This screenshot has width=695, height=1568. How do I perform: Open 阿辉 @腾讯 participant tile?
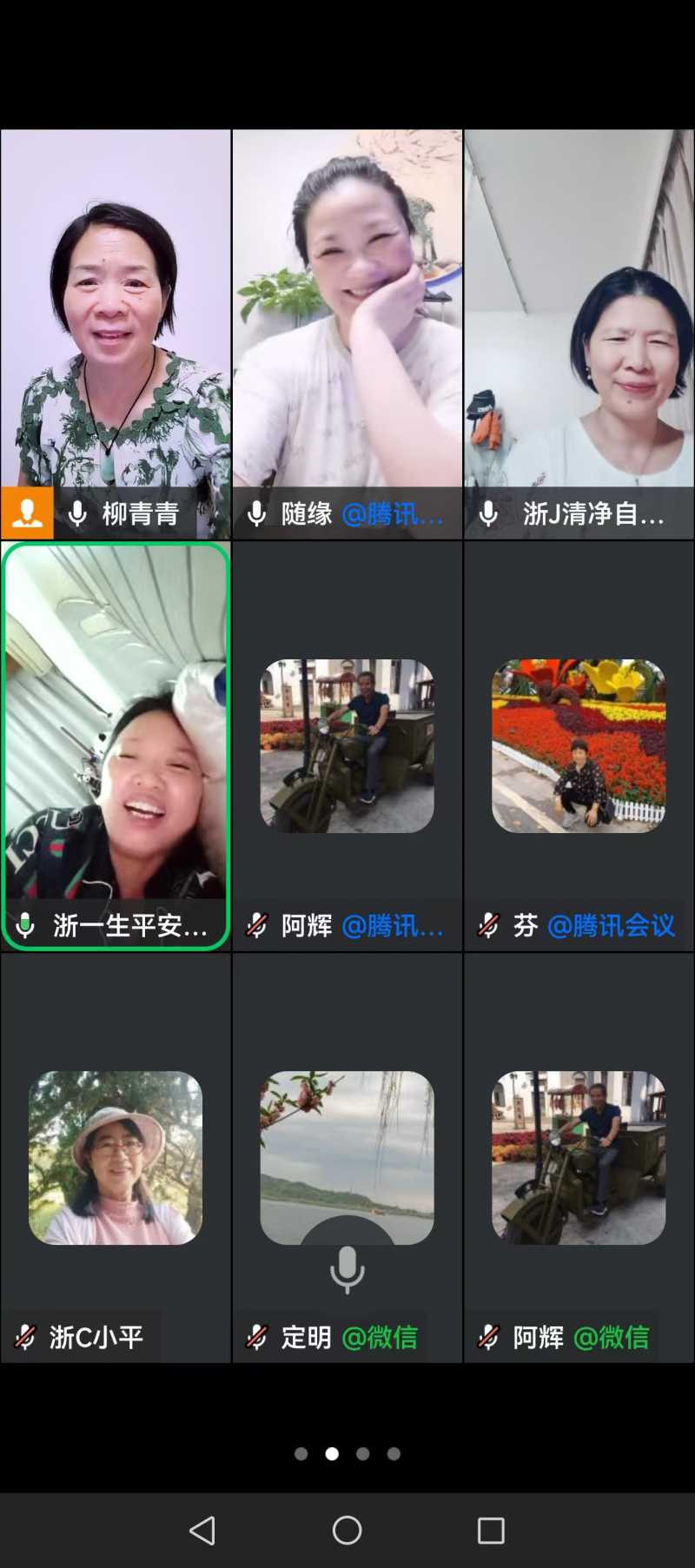point(347,745)
